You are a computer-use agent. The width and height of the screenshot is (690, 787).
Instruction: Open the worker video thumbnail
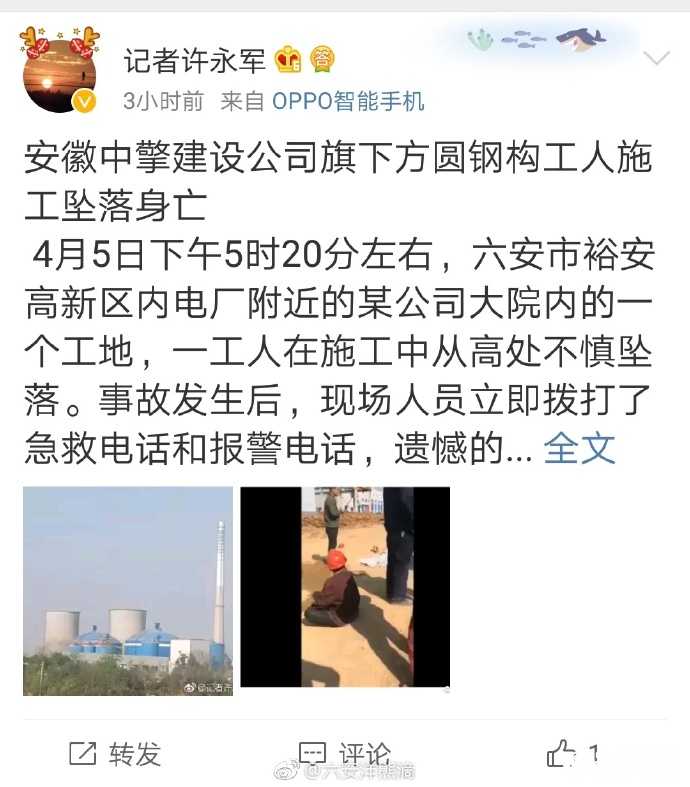pos(345,587)
